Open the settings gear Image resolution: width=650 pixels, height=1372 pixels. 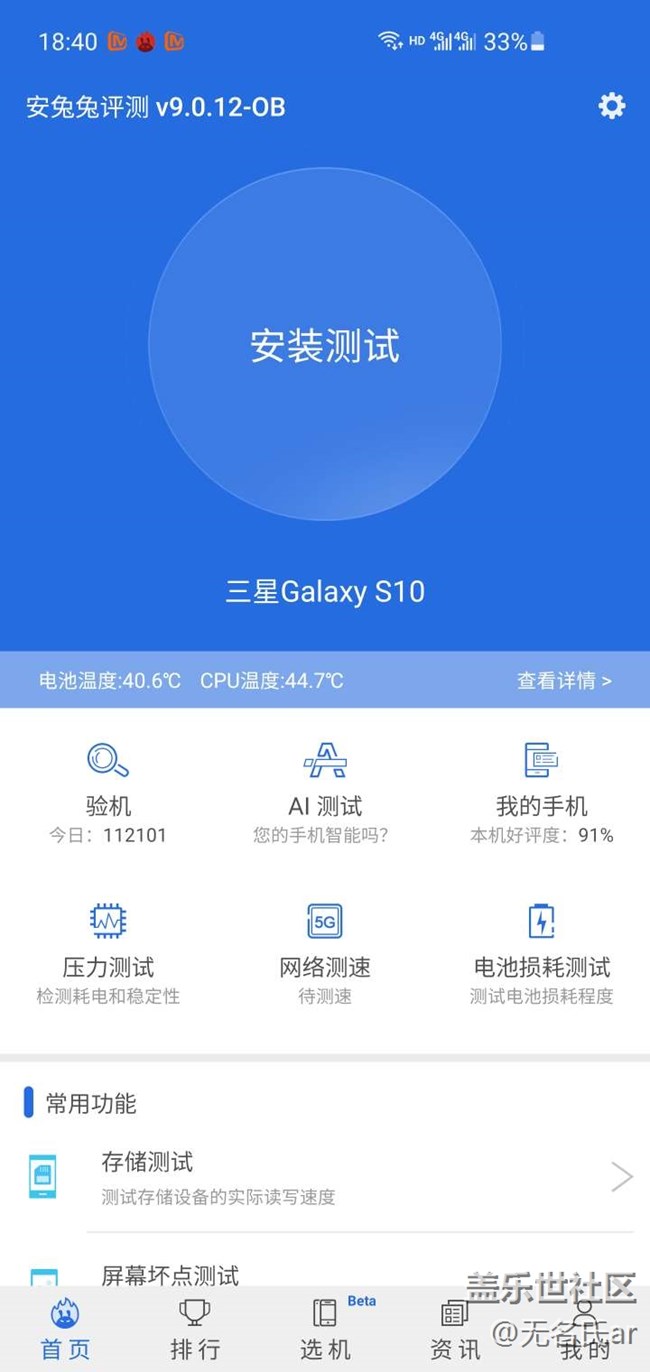611,106
